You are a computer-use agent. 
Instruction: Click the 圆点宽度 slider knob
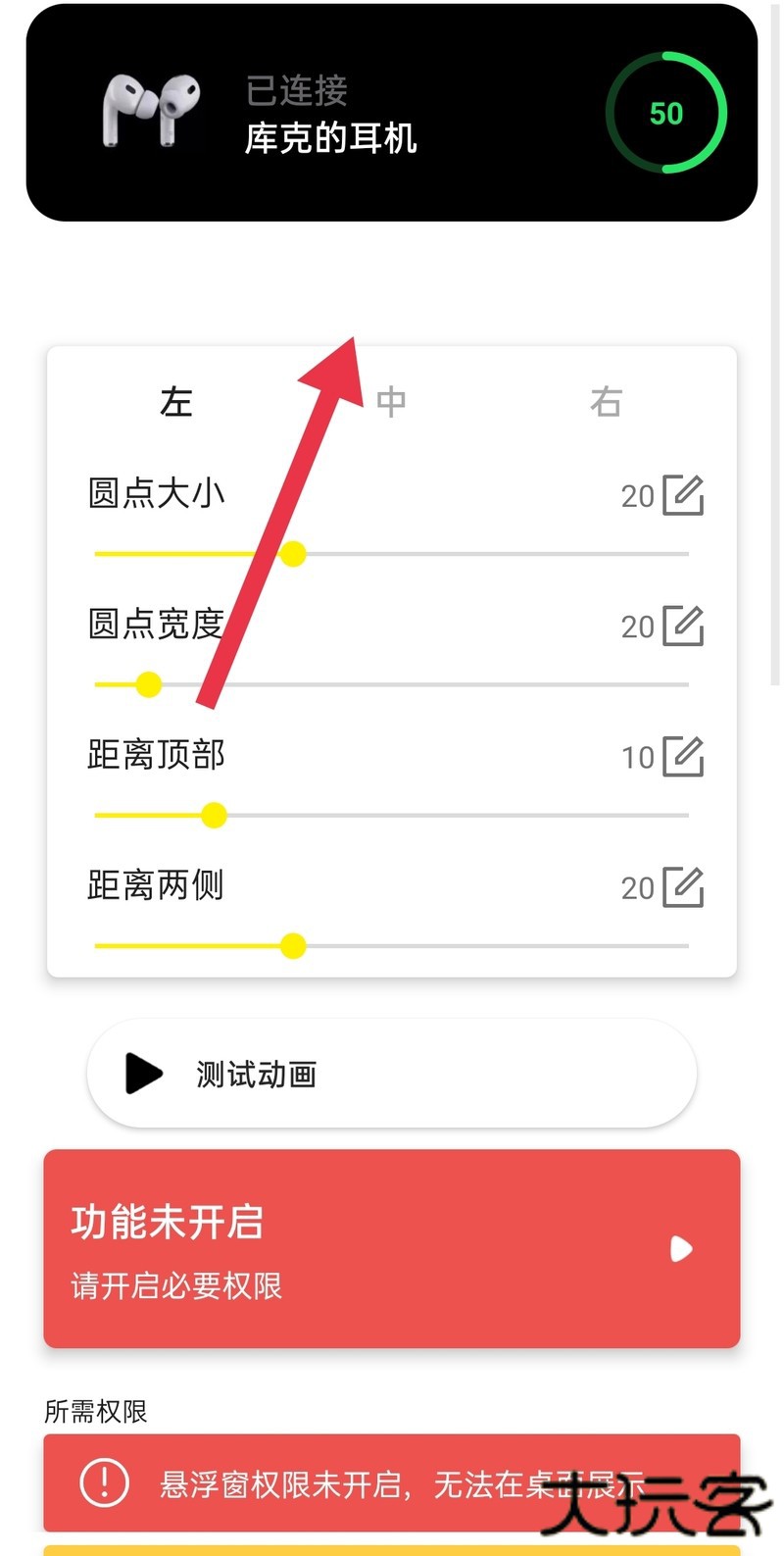tap(147, 683)
